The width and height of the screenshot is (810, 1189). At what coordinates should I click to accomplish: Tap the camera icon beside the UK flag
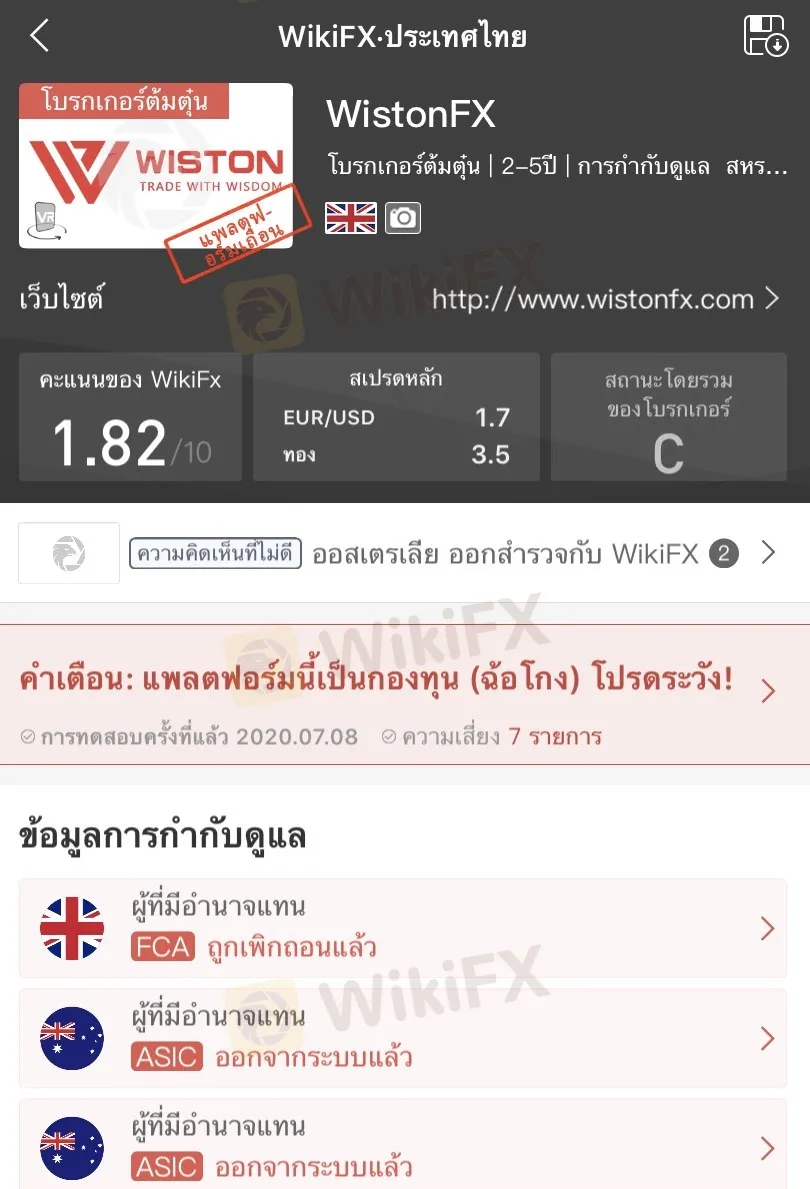404,217
